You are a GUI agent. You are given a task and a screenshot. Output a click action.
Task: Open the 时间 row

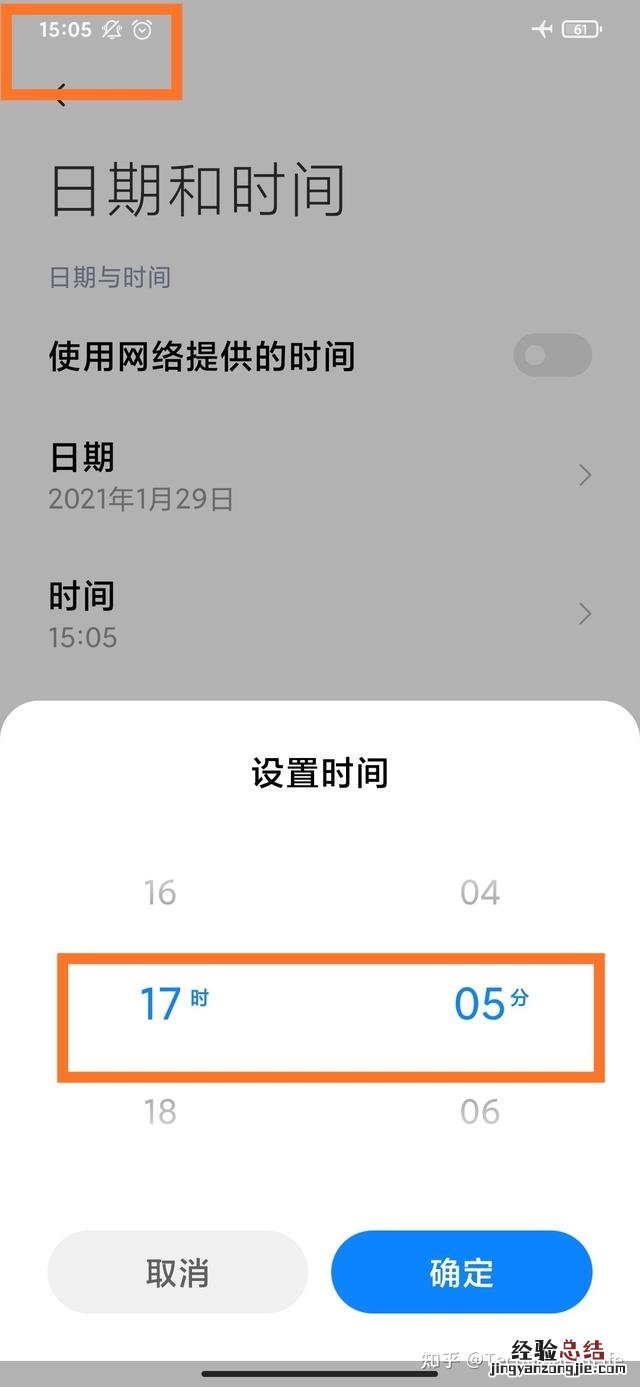(320, 613)
